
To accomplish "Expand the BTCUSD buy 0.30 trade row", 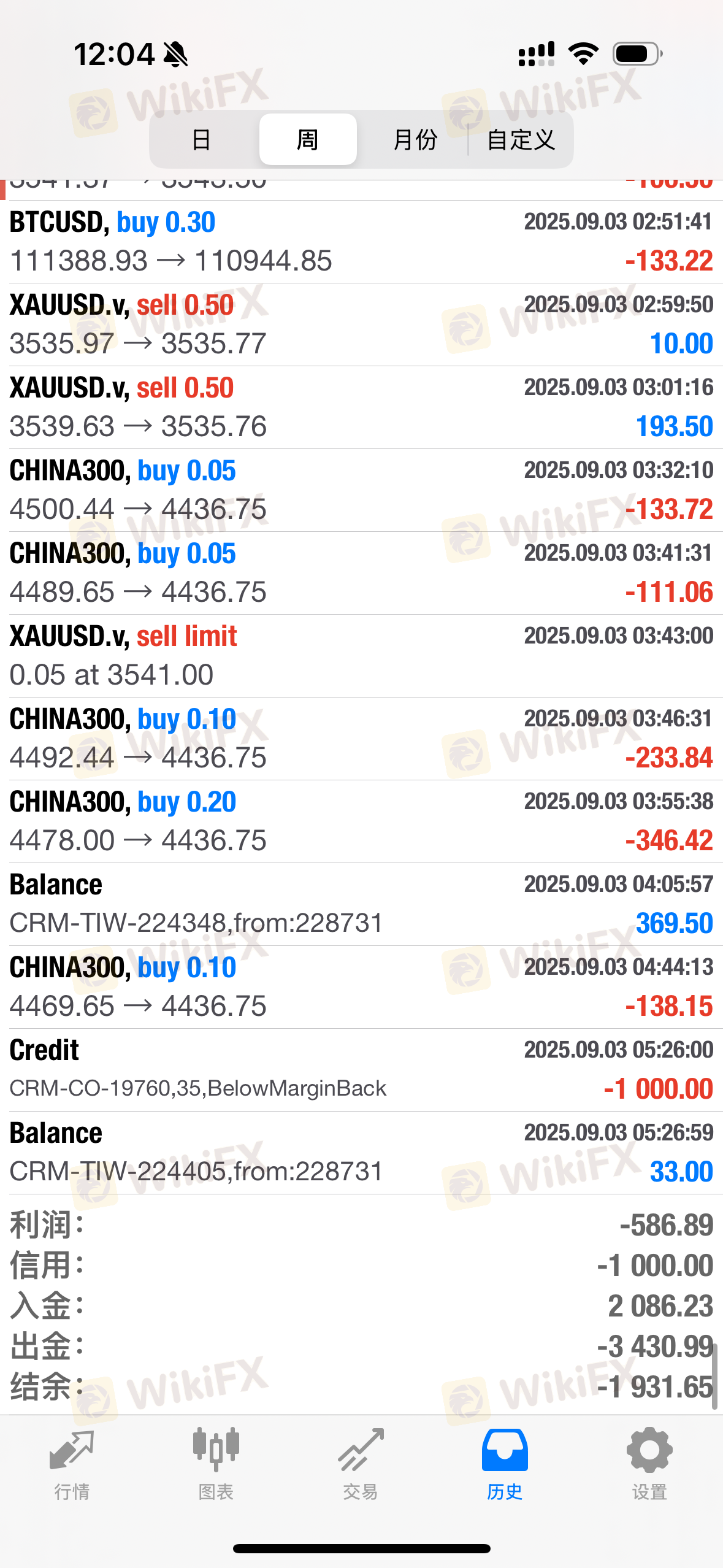I will tap(361, 242).
